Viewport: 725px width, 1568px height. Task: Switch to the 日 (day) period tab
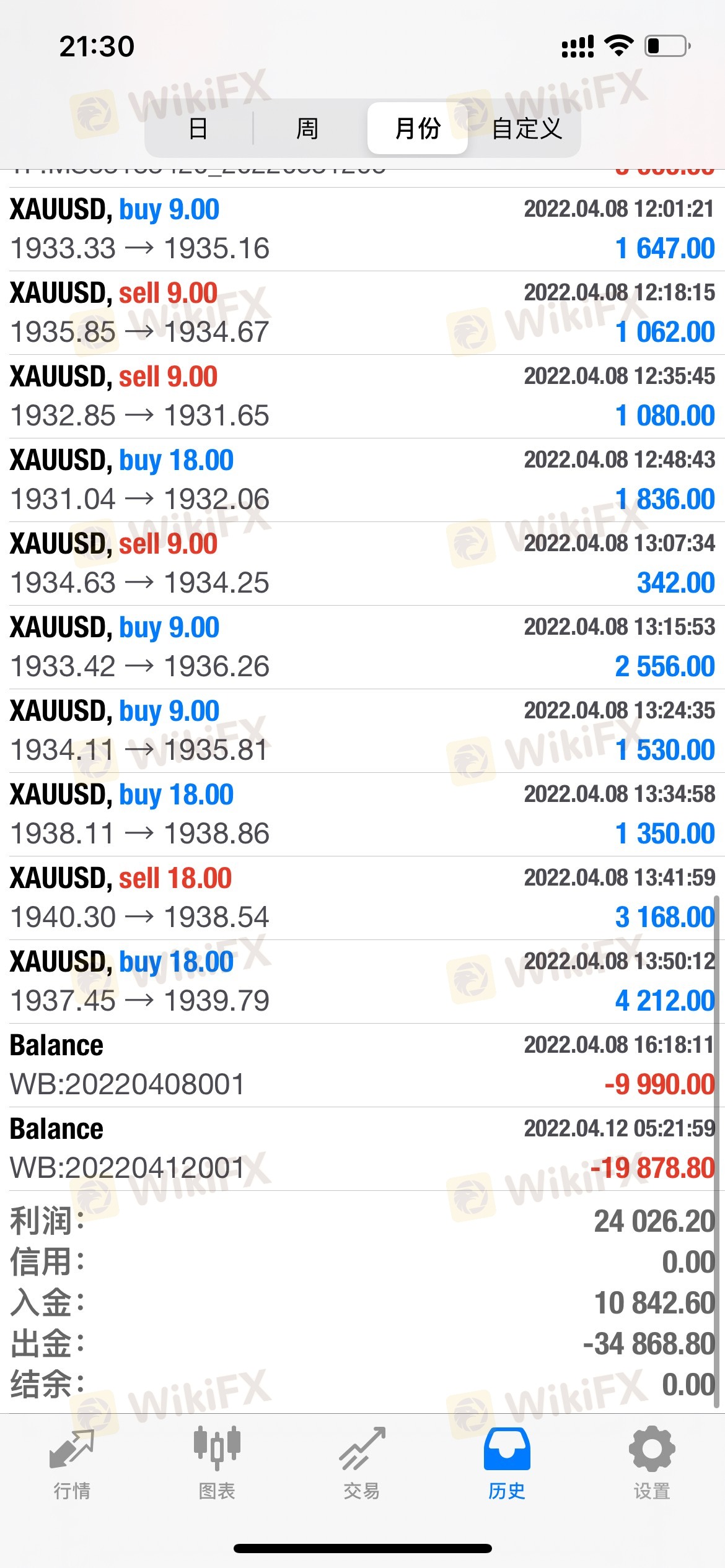198,128
